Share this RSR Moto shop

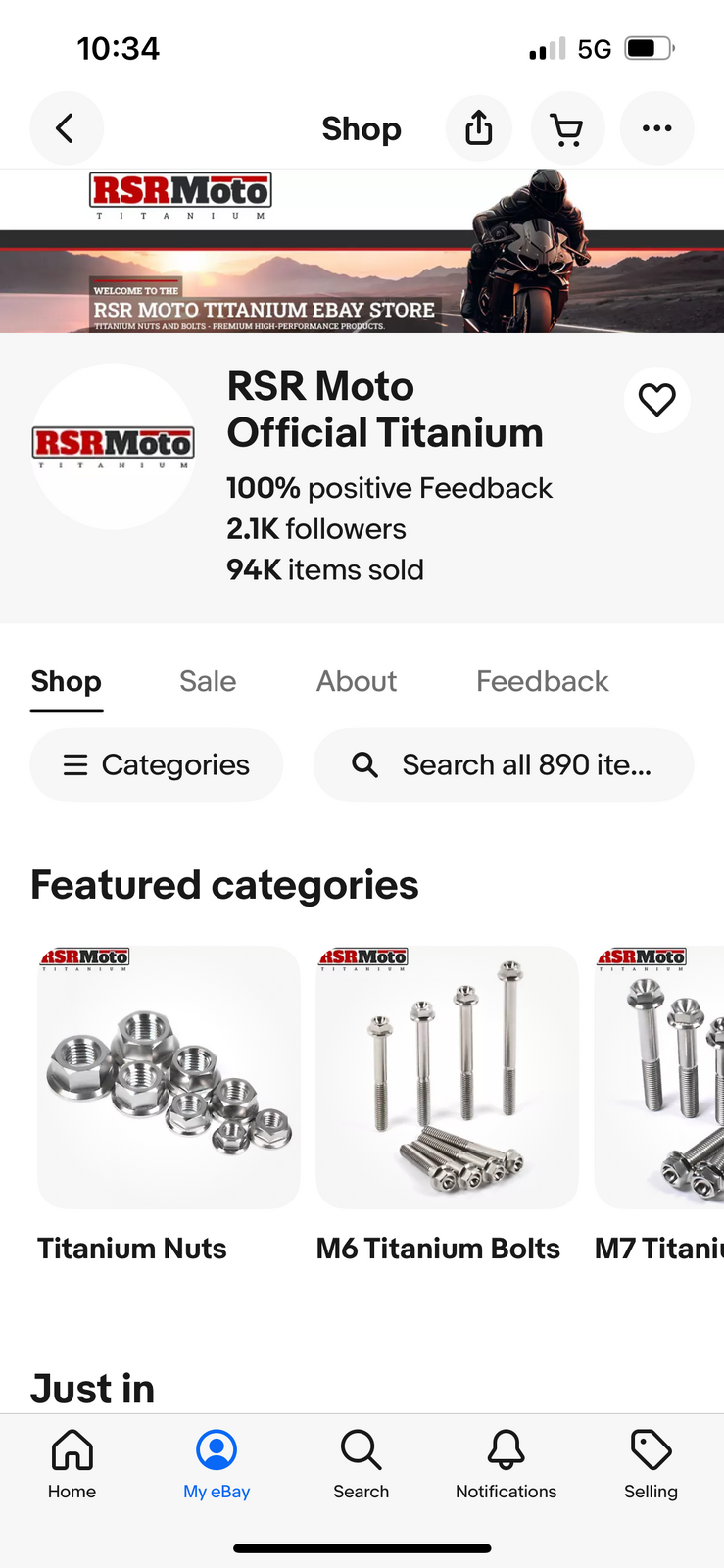click(478, 128)
